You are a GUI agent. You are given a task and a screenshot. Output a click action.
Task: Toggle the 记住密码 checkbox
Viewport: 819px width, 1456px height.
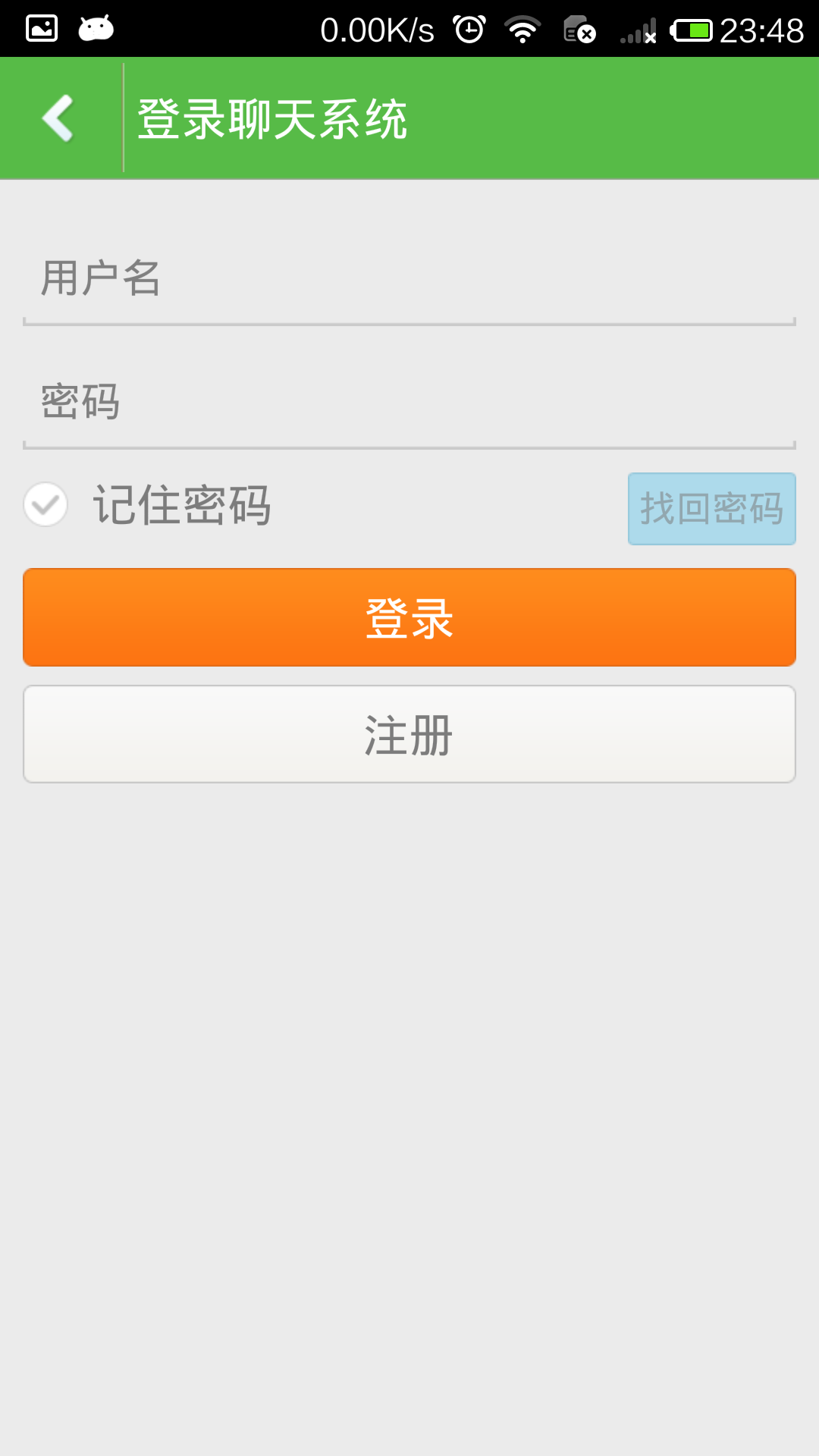coord(45,504)
